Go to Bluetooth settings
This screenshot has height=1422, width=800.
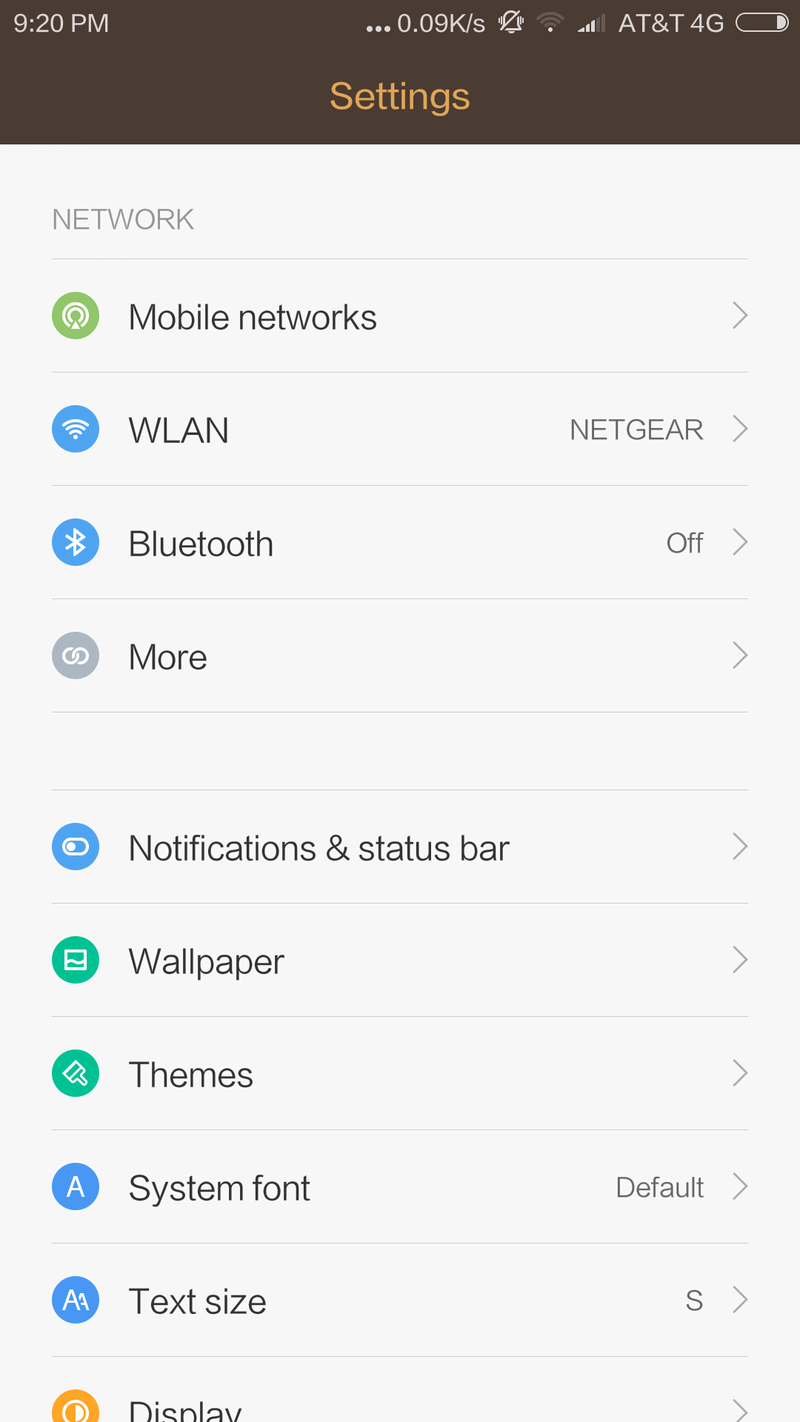pos(400,542)
